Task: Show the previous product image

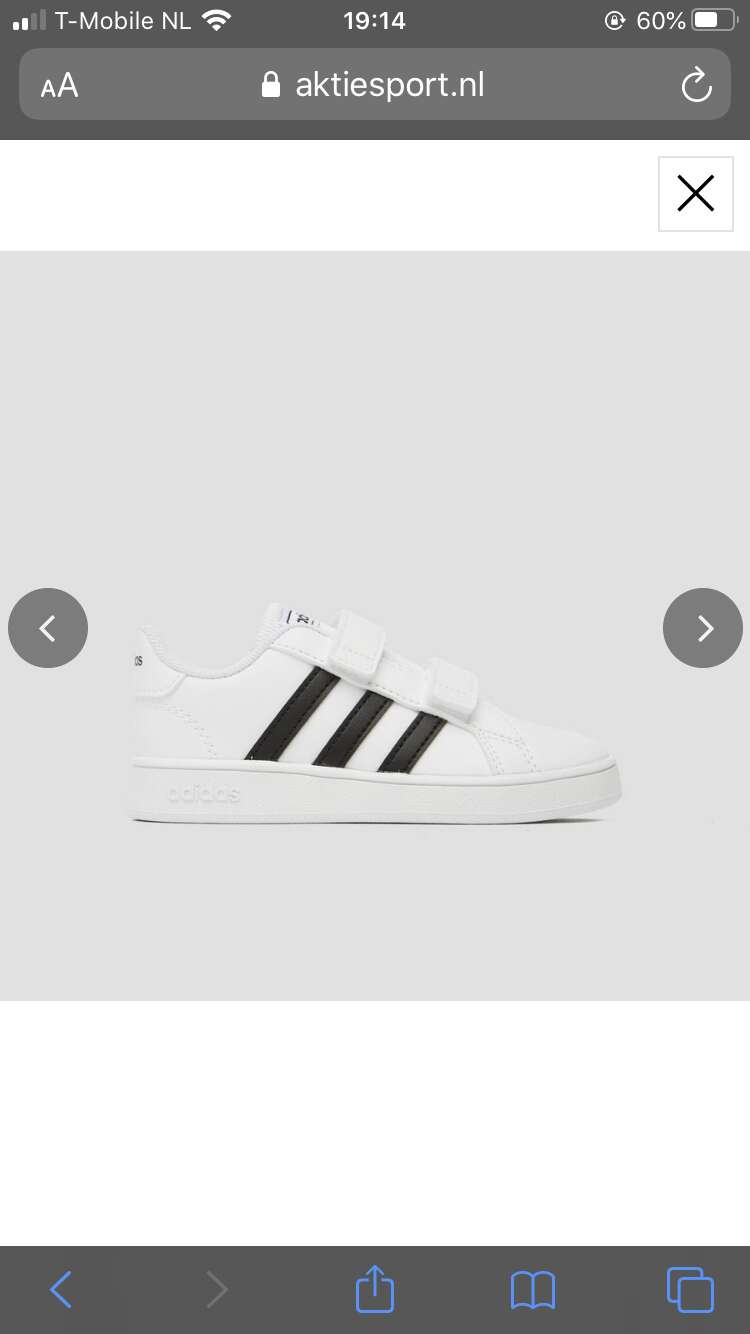Action: pyautogui.click(x=48, y=628)
